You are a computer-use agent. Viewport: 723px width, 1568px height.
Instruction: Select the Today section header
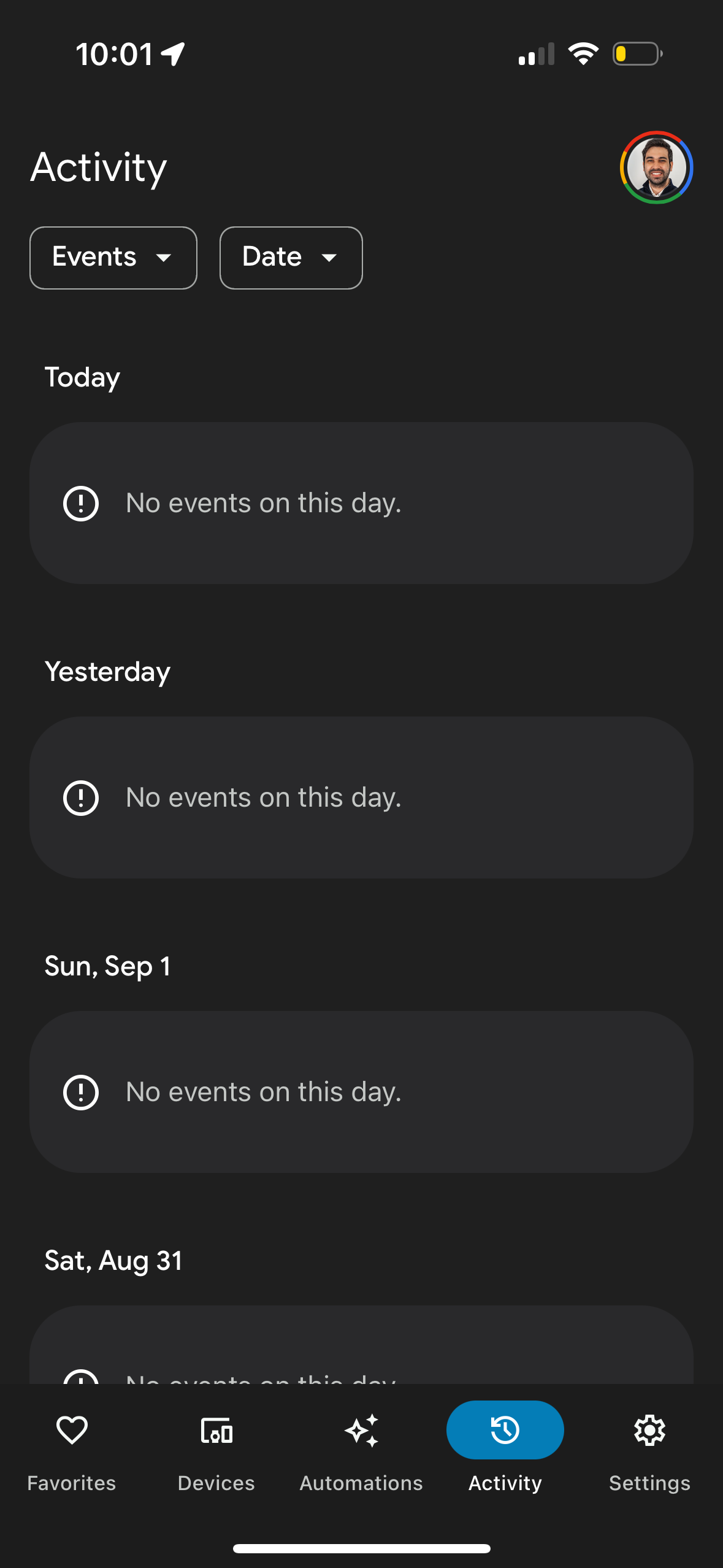tap(82, 377)
